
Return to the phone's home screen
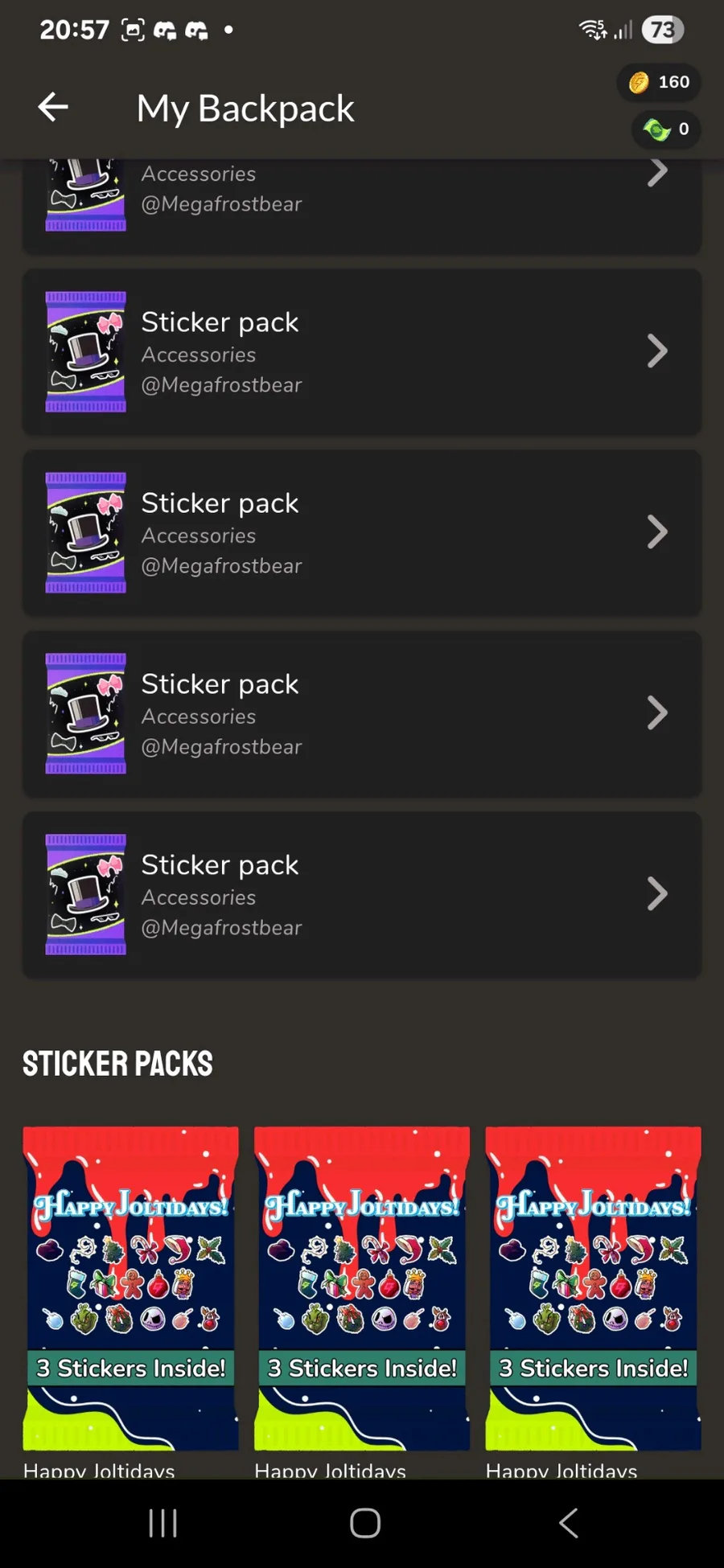click(x=364, y=1522)
